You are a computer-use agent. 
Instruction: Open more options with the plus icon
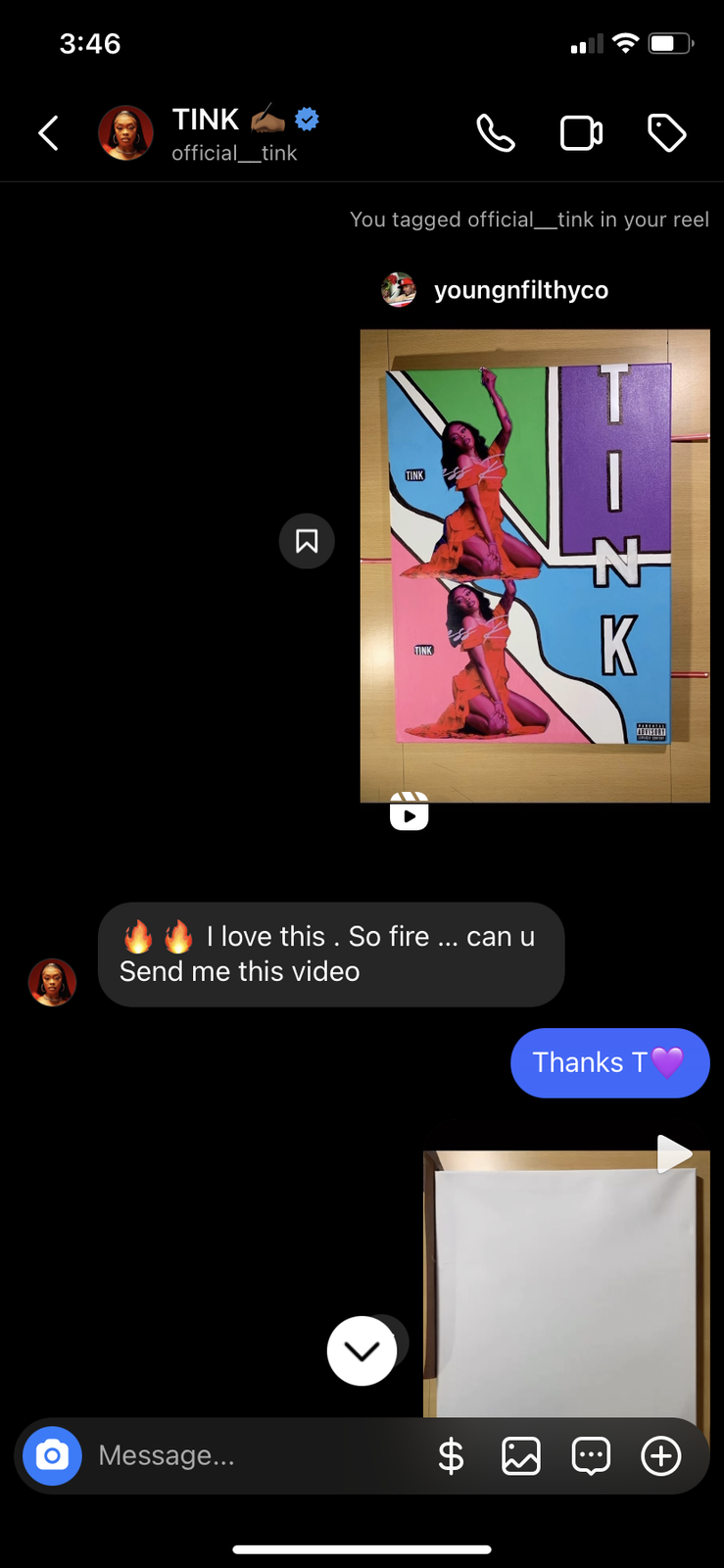click(x=661, y=1456)
